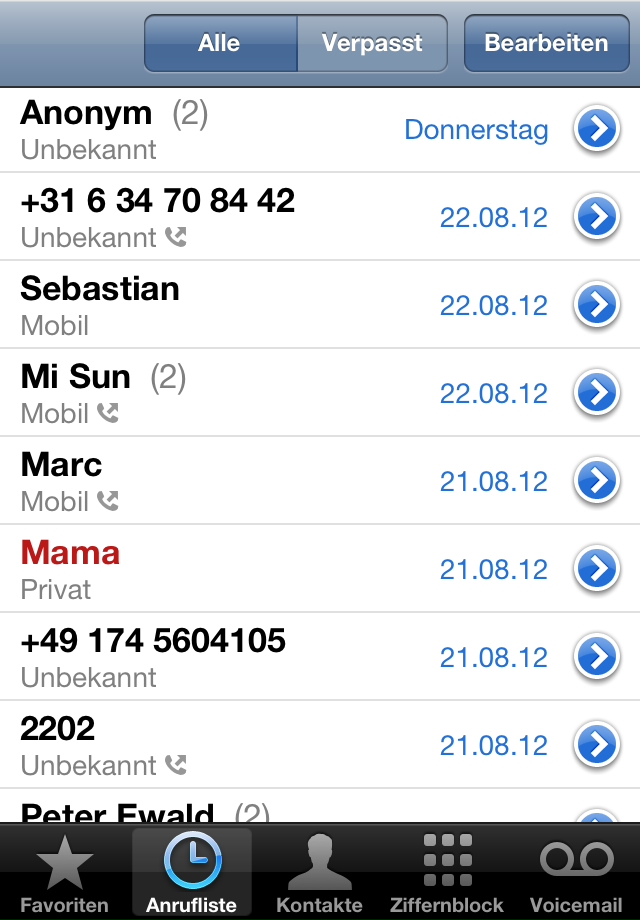Call Marc from the call list

click(x=200, y=481)
